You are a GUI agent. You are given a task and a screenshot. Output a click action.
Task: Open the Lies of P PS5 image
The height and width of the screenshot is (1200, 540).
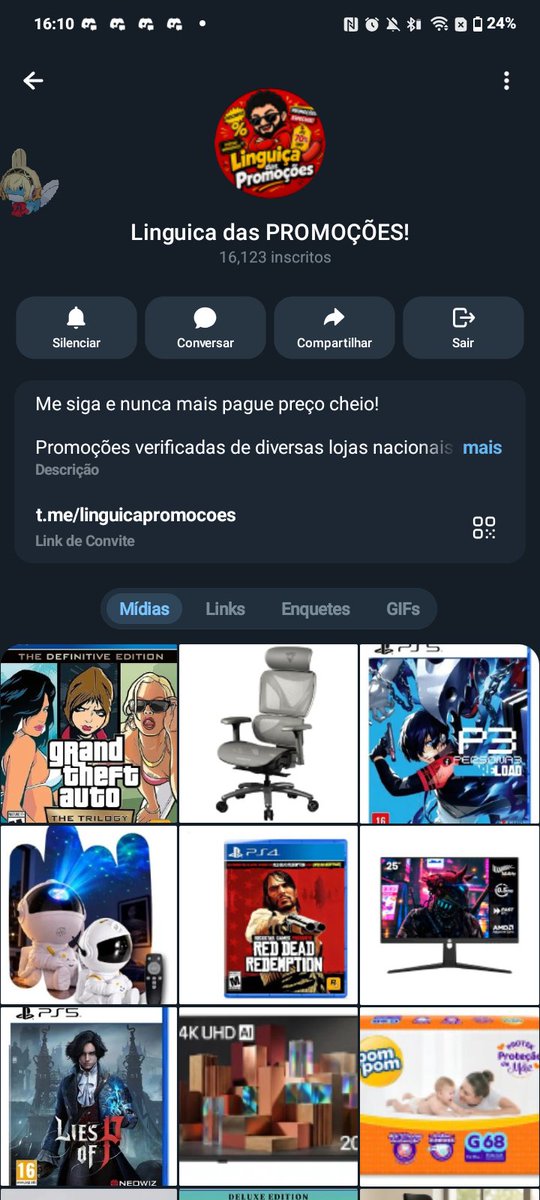[89, 1096]
